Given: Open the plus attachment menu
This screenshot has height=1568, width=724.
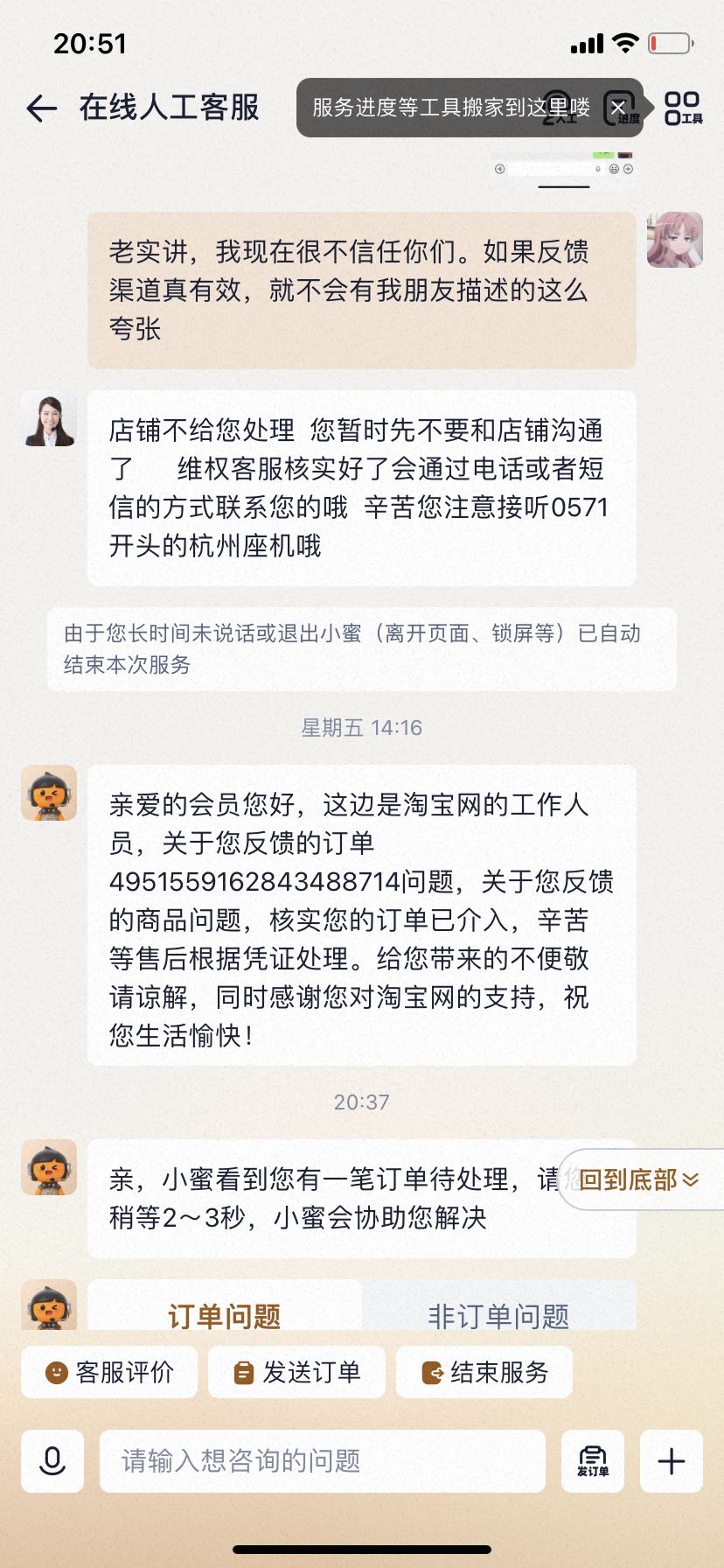Looking at the screenshot, I should 671,1461.
